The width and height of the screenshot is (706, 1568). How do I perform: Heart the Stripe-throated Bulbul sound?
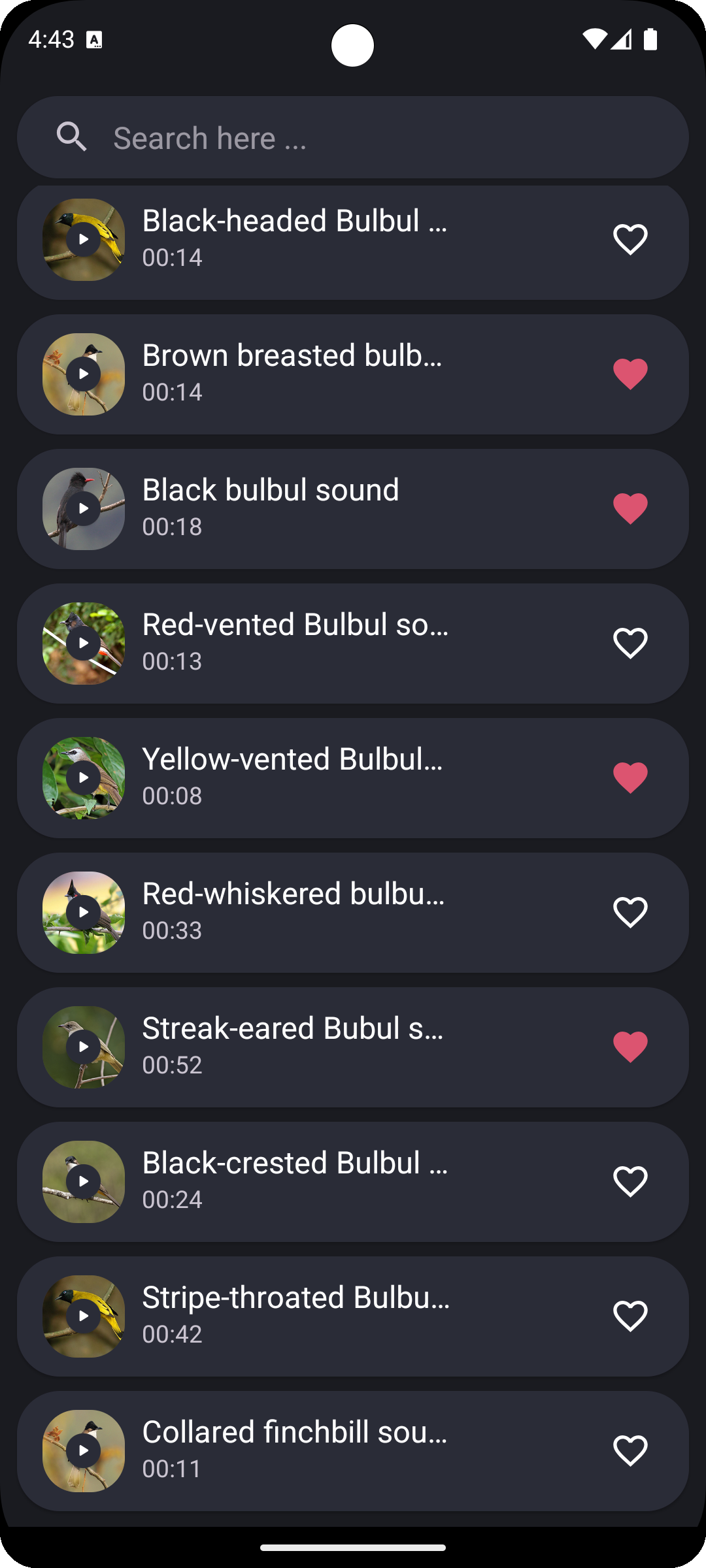630,1316
